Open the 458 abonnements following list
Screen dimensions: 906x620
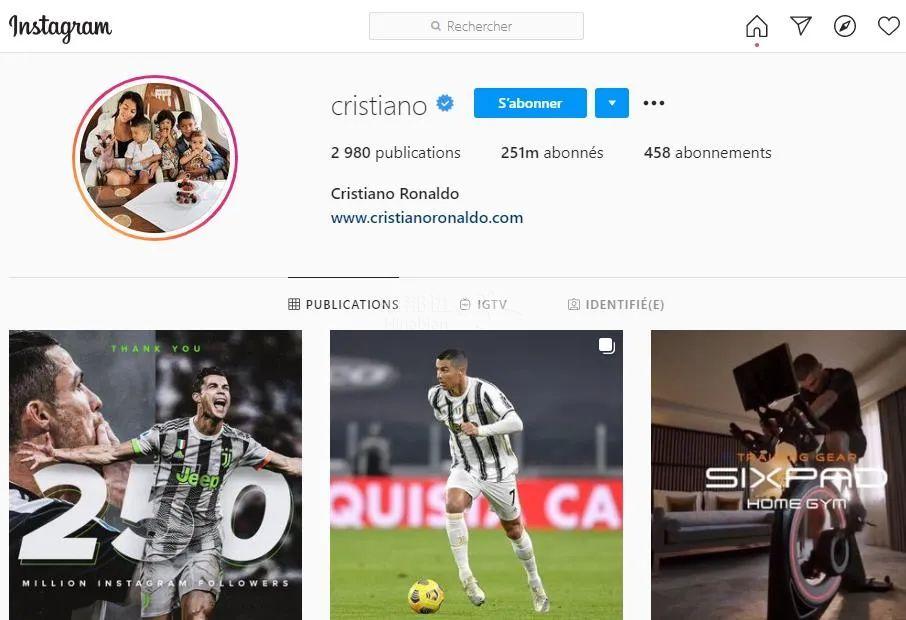[707, 153]
